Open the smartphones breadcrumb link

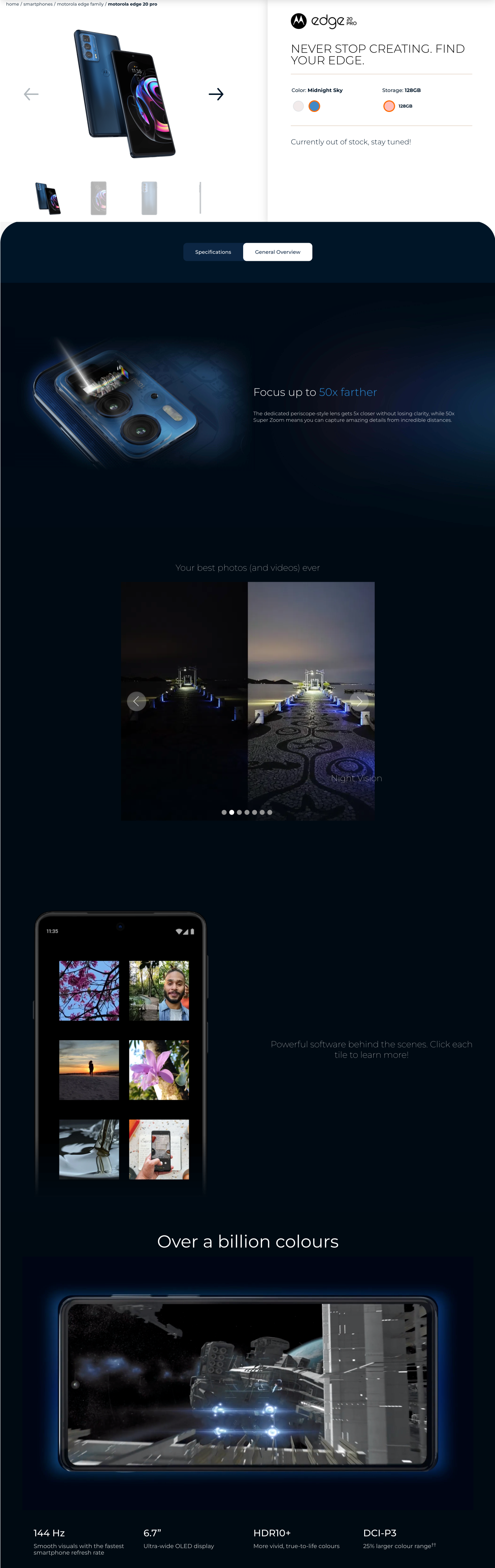[x=38, y=4]
